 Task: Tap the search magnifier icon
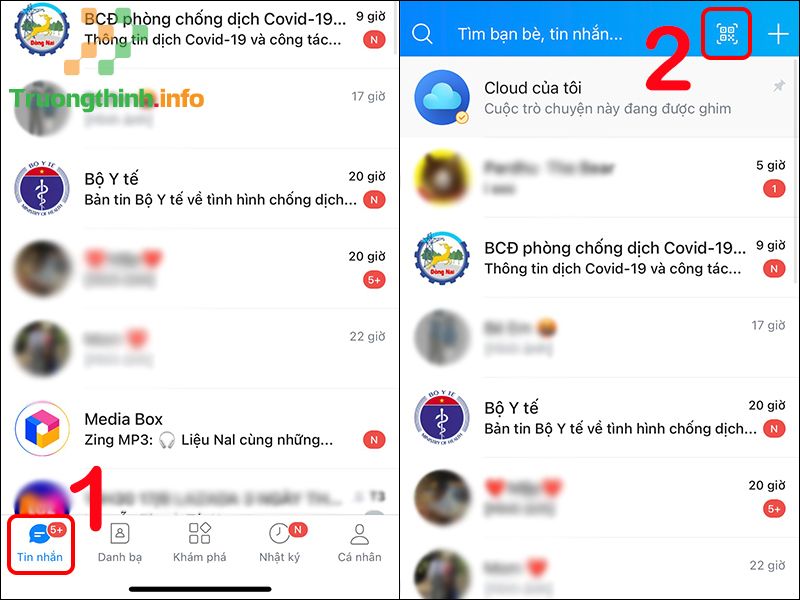point(423,34)
